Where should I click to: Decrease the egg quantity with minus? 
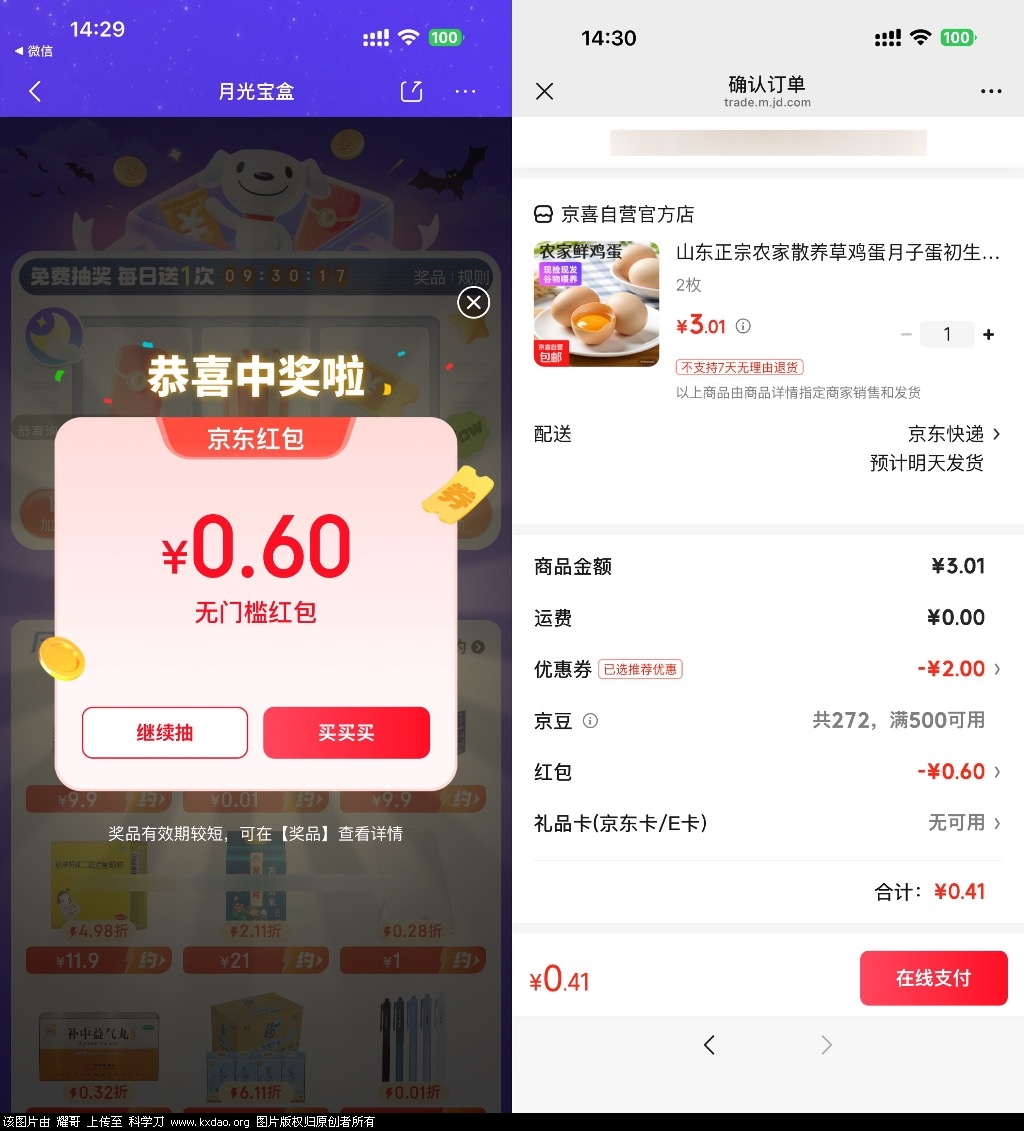pyautogui.click(x=907, y=335)
